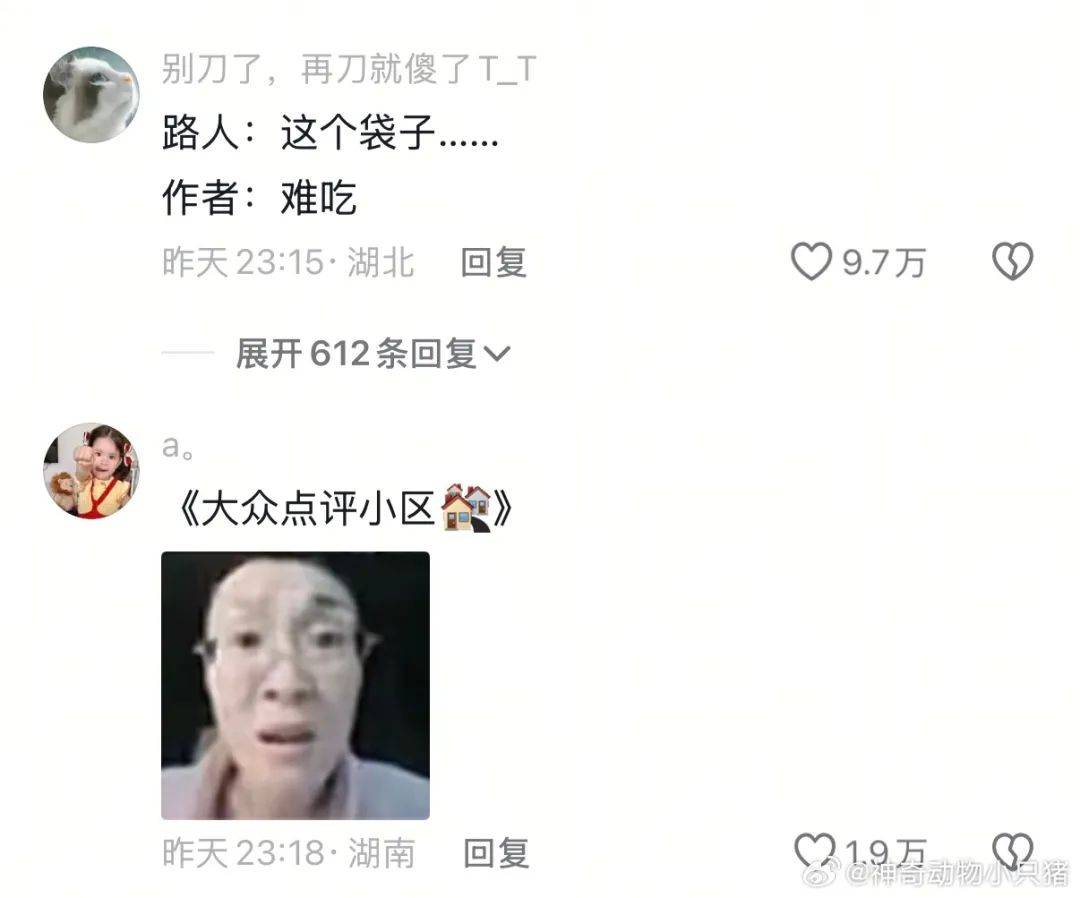Tap the username a。
The height and width of the screenshot is (898, 1080).
pyautogui.click(x=179, y=446)
